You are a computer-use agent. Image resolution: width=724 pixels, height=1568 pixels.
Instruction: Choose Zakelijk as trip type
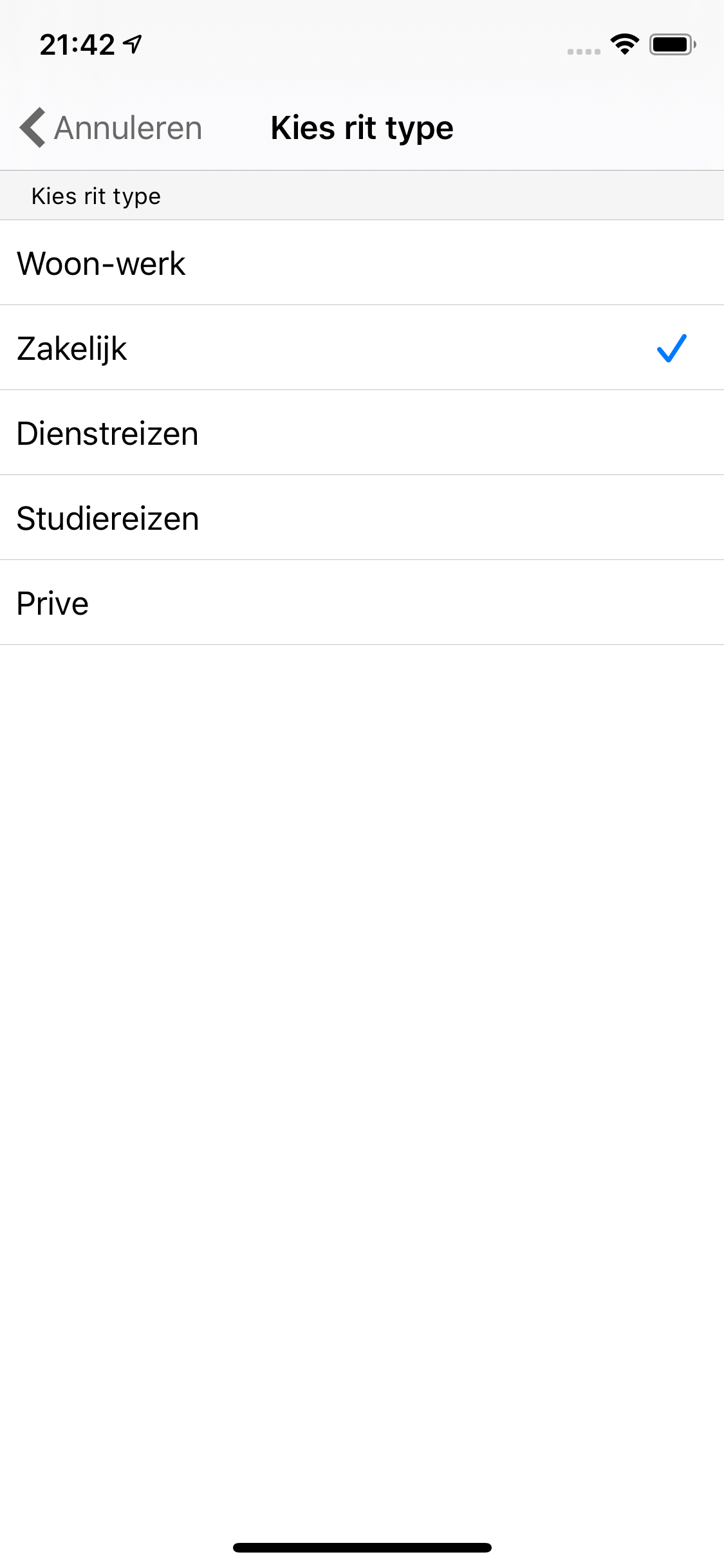click(362, 348)
